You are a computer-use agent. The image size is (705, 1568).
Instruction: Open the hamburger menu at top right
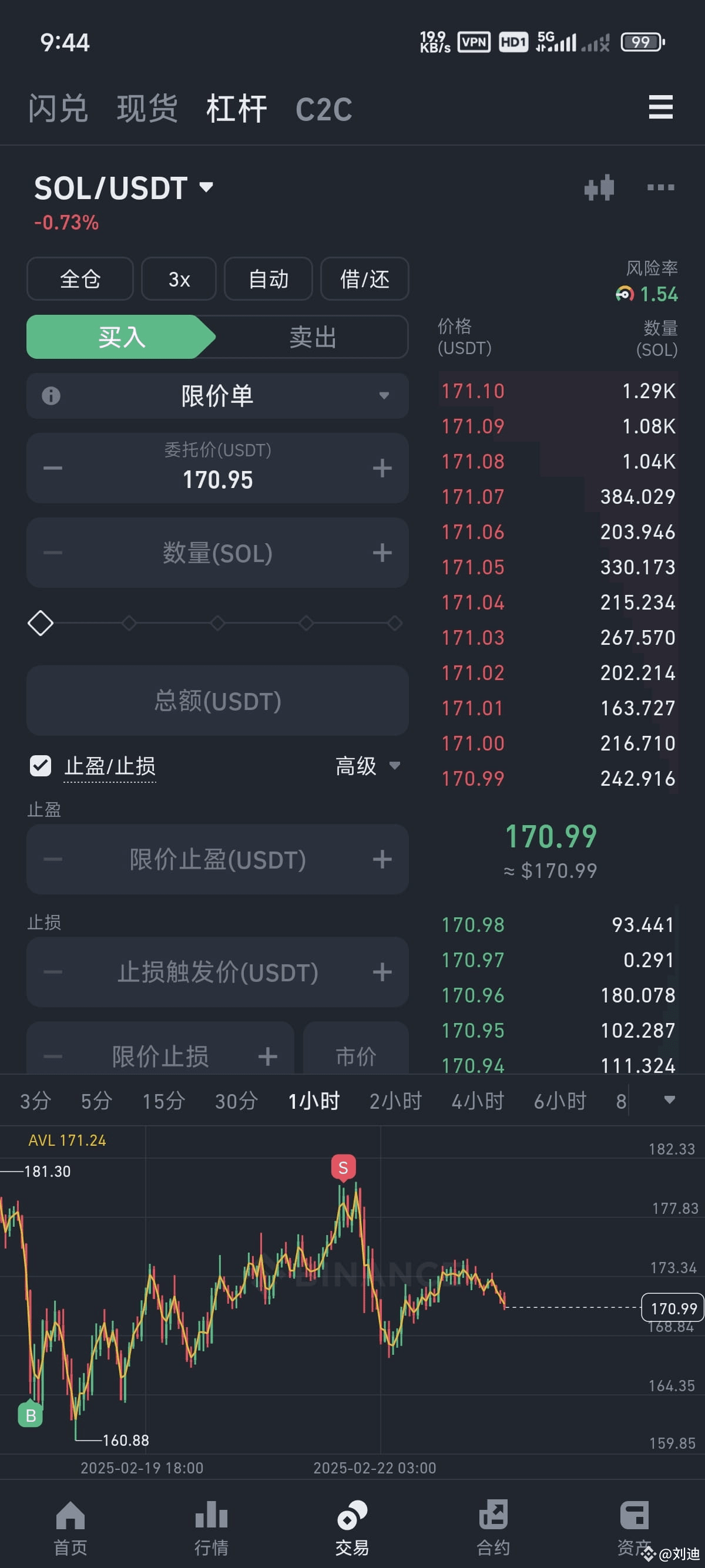click(x=661, y=107)
